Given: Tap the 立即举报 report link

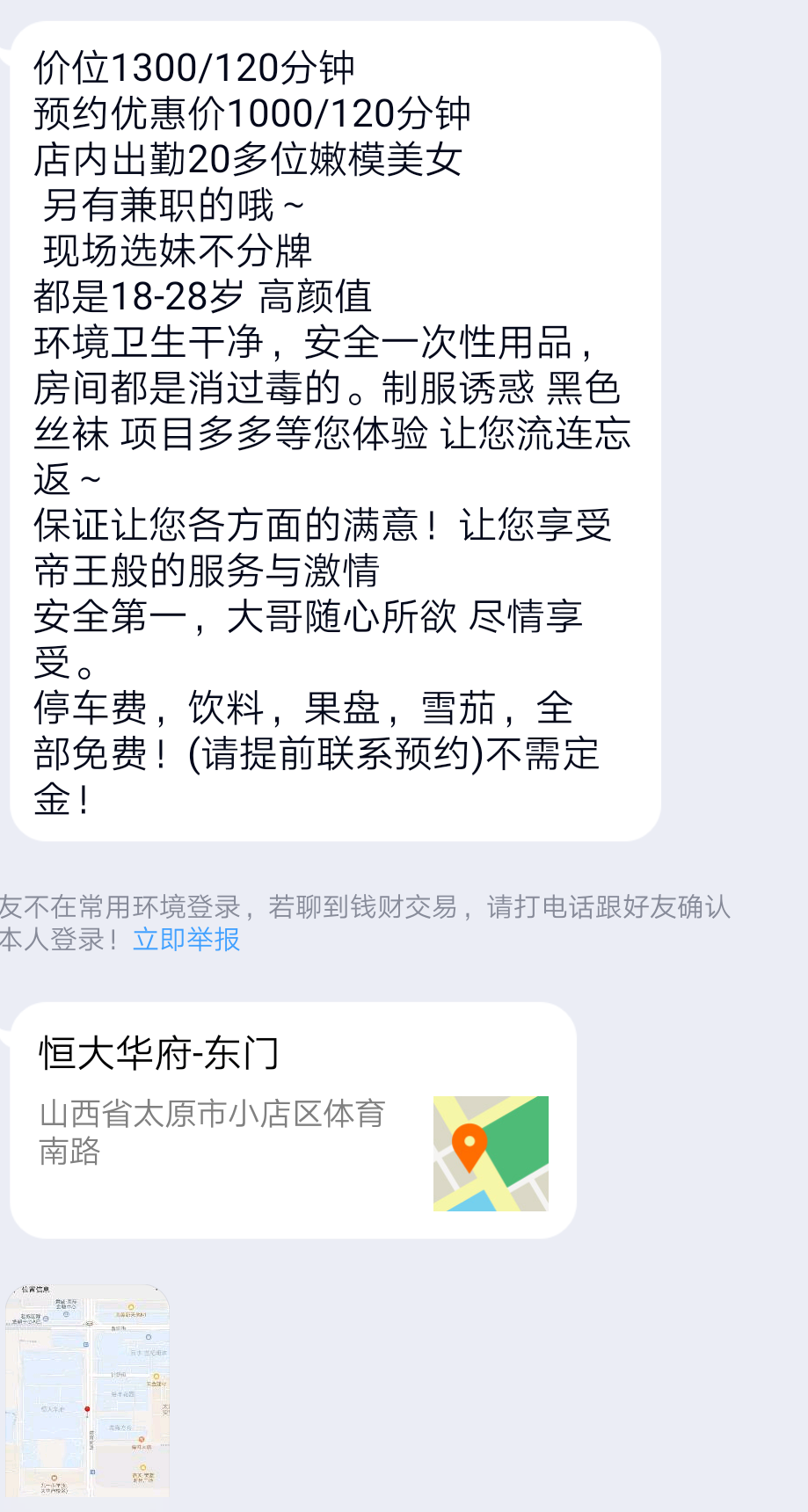Looking at the screenshot, I should click(186, 940).
